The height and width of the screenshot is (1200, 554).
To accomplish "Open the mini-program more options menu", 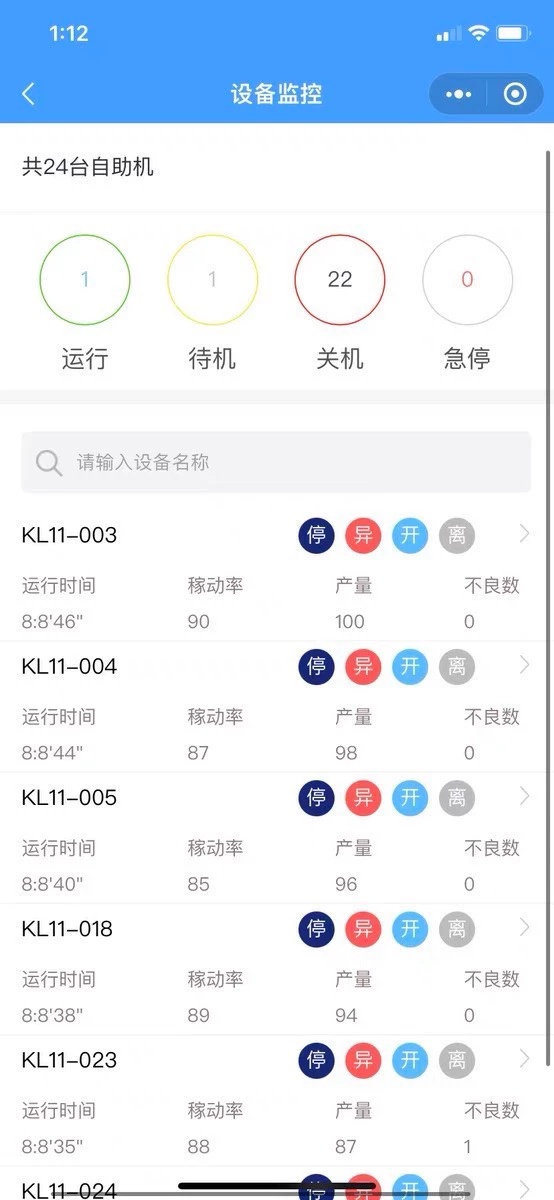I will pos(459,94).
